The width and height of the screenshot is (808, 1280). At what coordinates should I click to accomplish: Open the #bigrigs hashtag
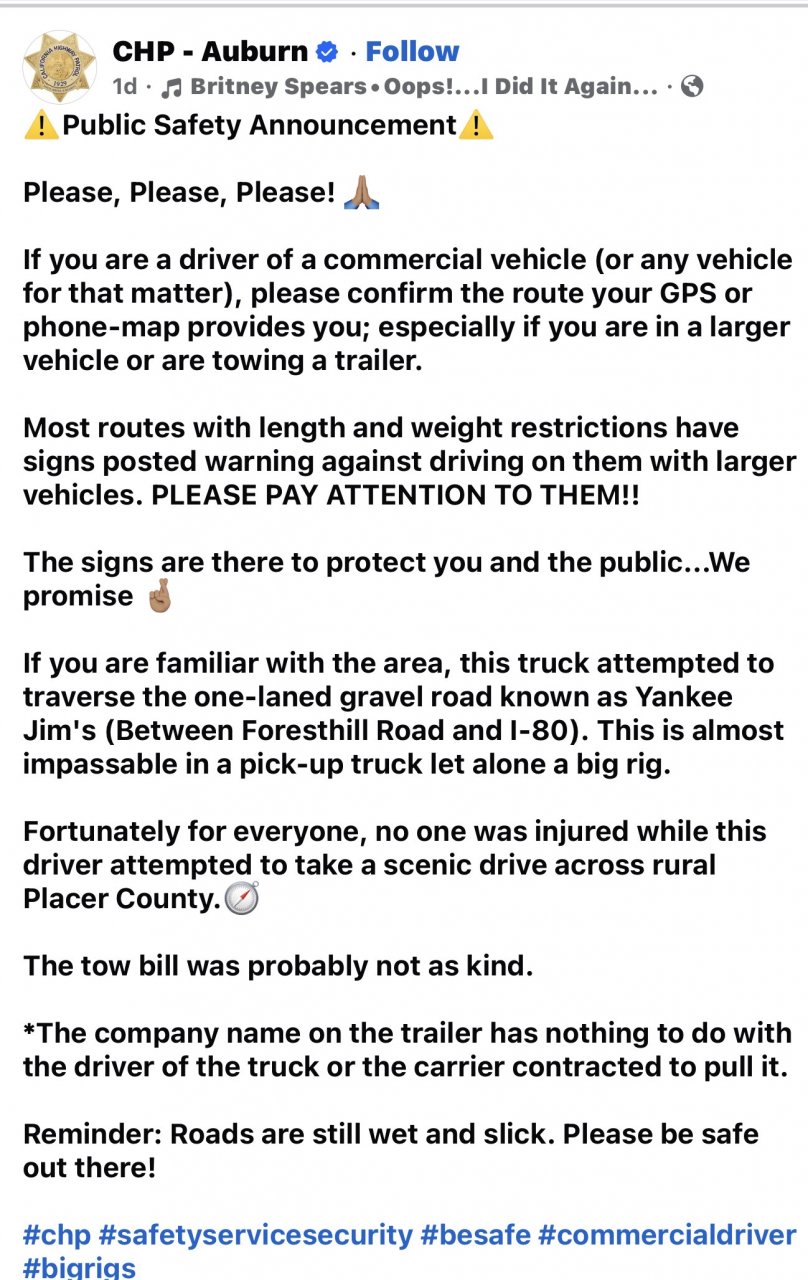(x=79, y=1268)
